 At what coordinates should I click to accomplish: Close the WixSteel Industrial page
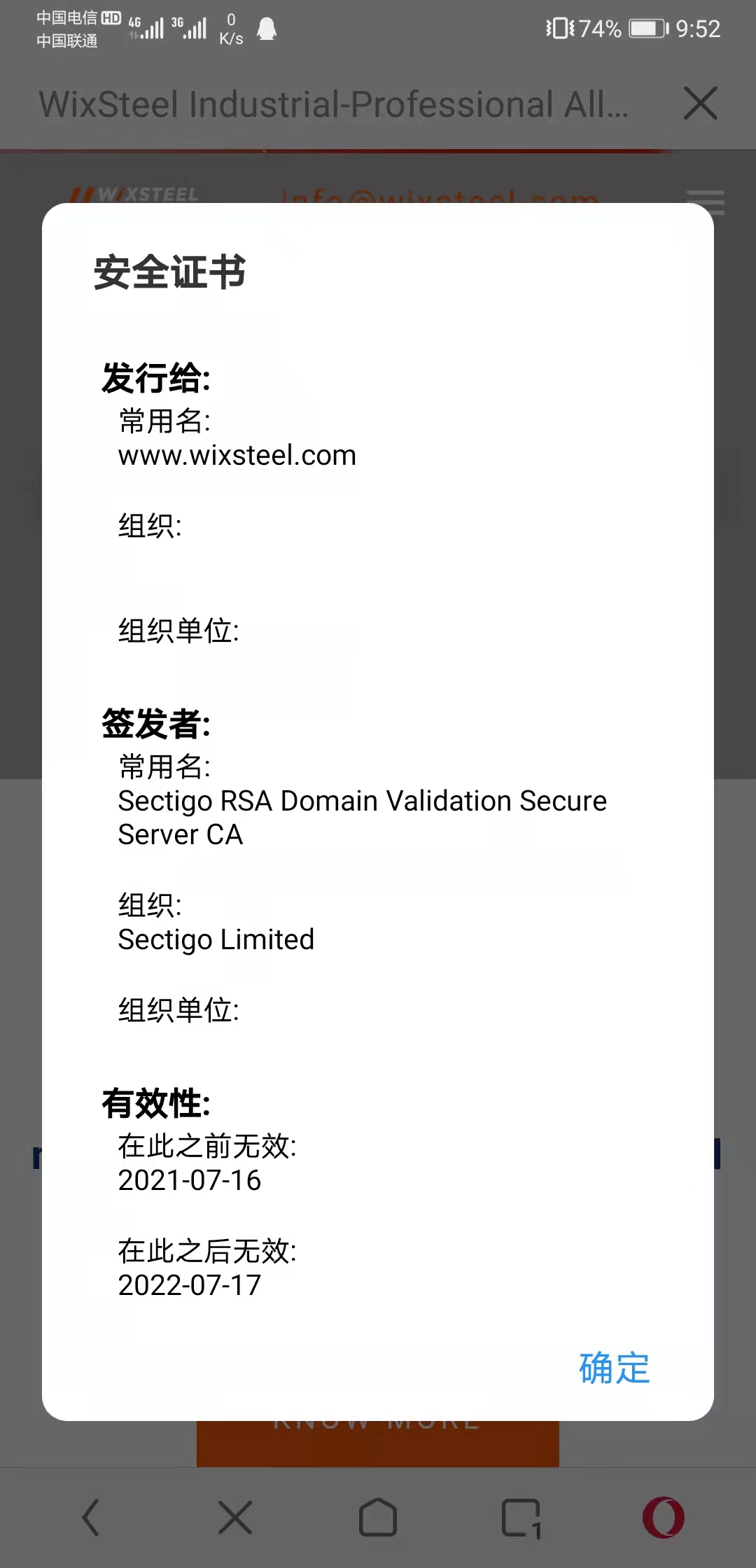(x=700, y=104)
